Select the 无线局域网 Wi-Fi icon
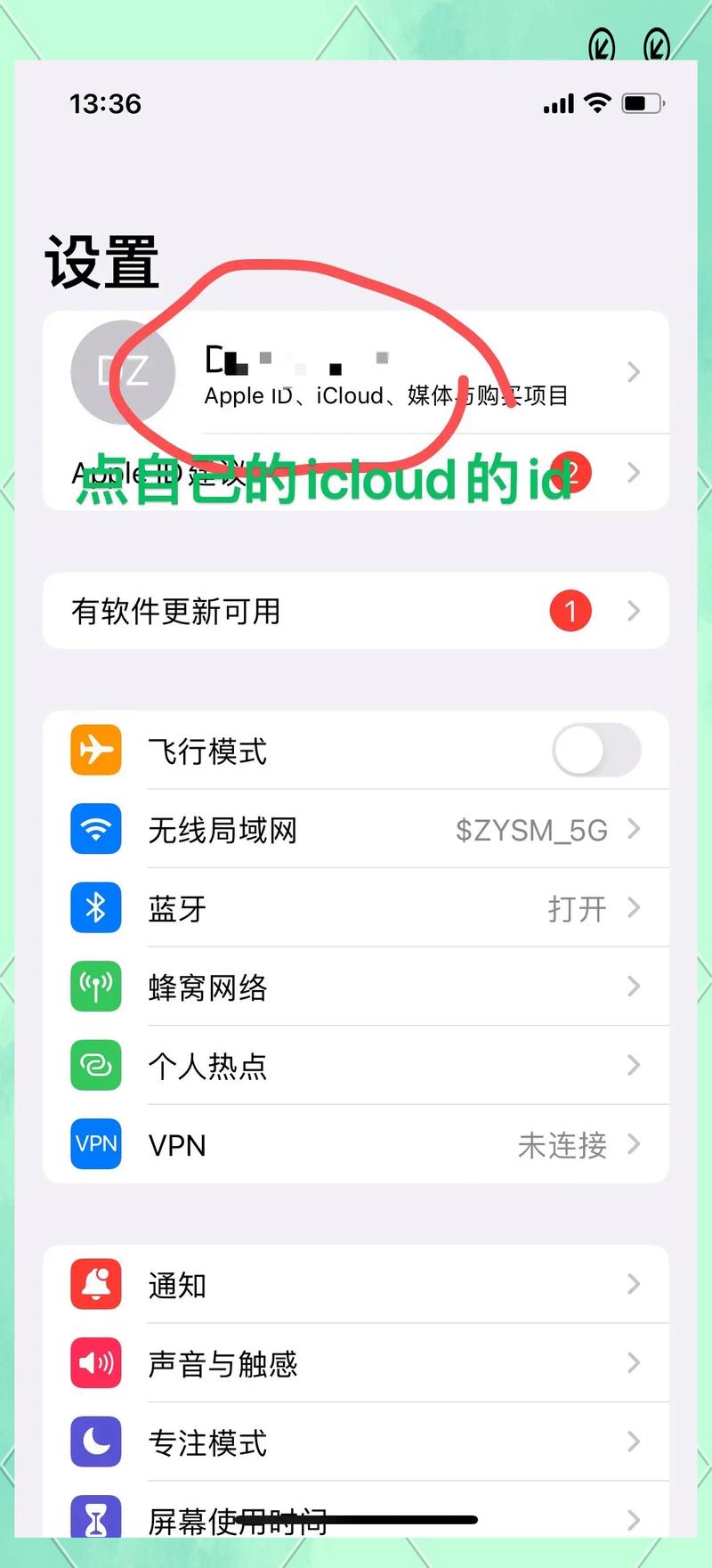 [x=95, y=829]
